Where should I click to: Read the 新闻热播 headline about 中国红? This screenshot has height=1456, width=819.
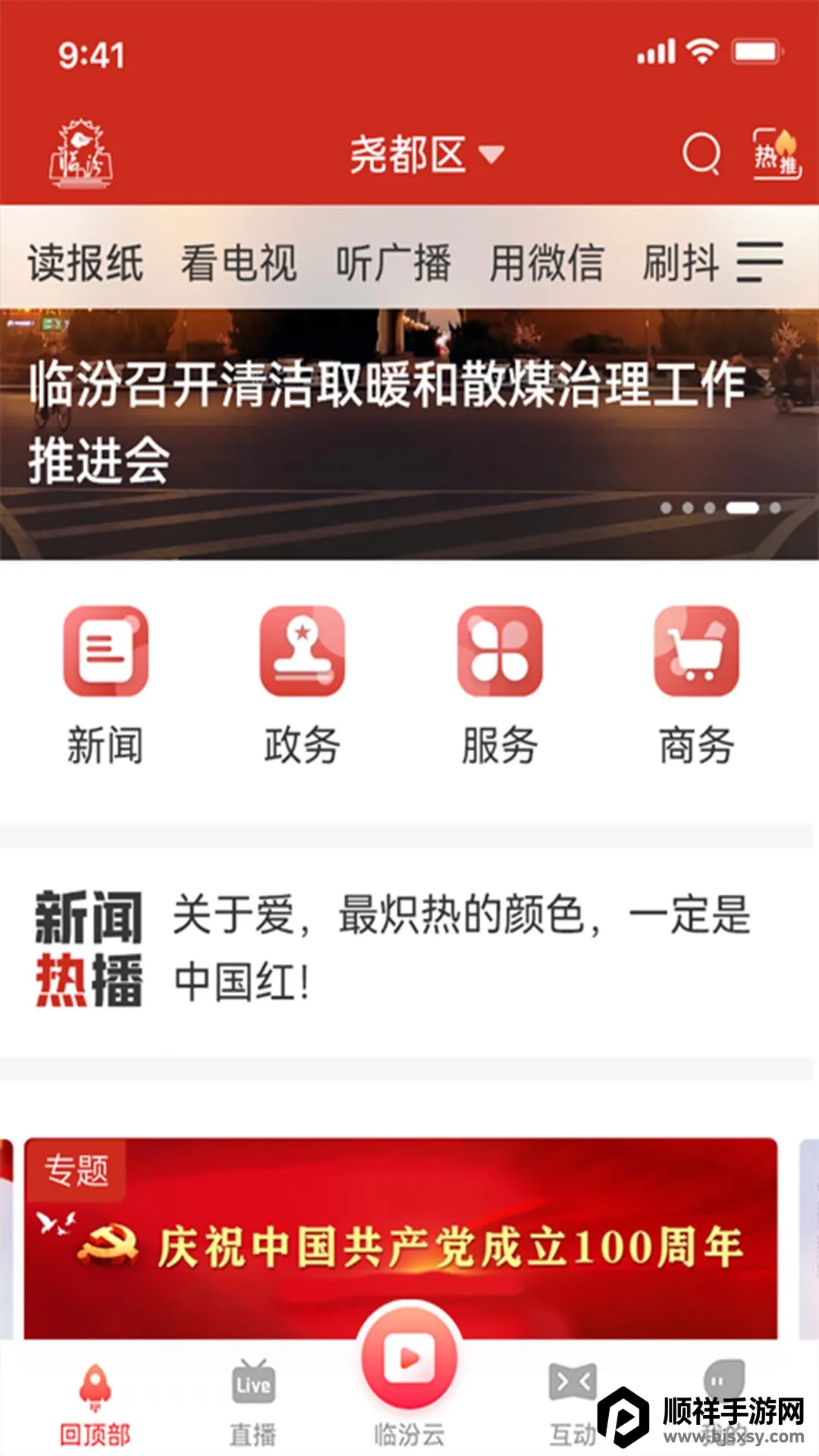pyautogui.click(x=461, y=948)
